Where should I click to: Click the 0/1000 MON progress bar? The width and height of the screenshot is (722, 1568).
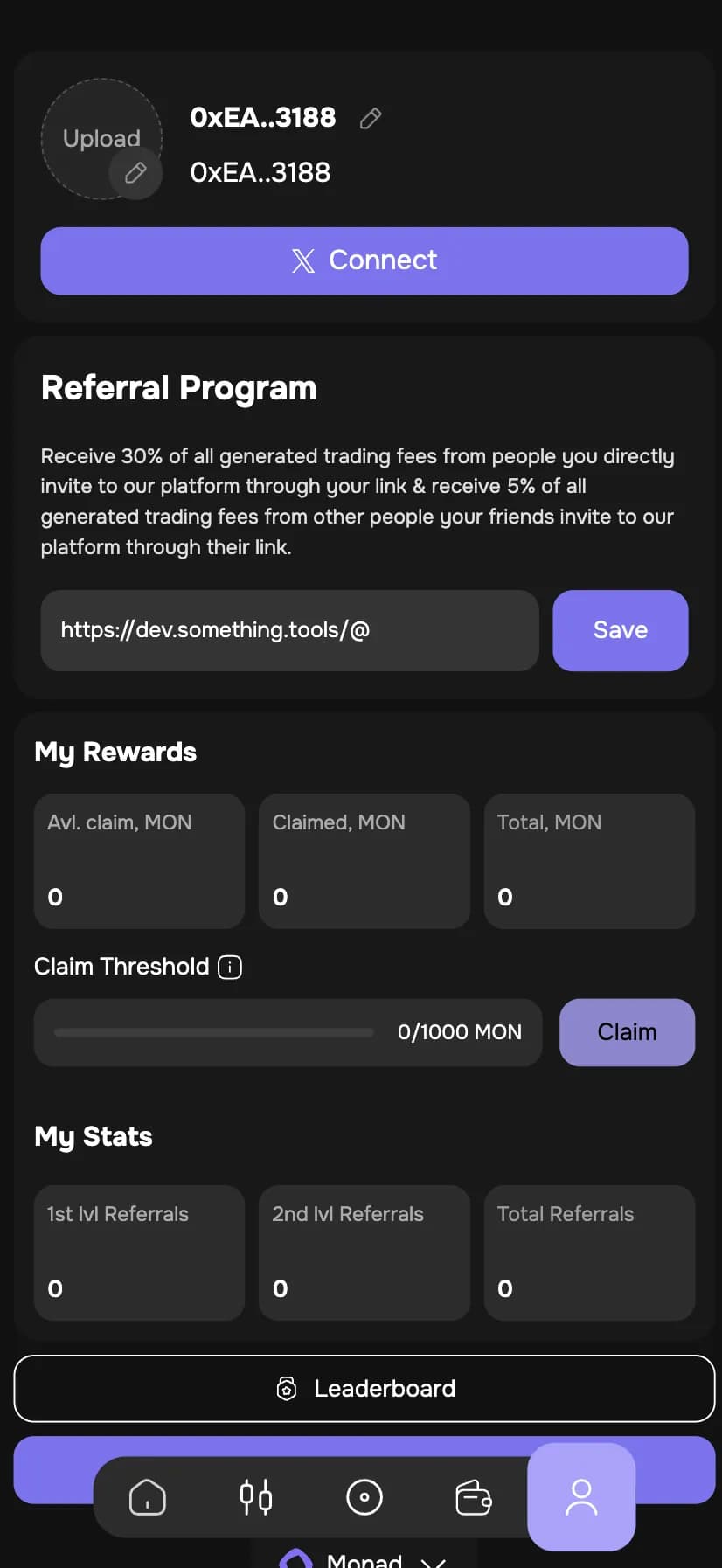(x=287, y=1032)
